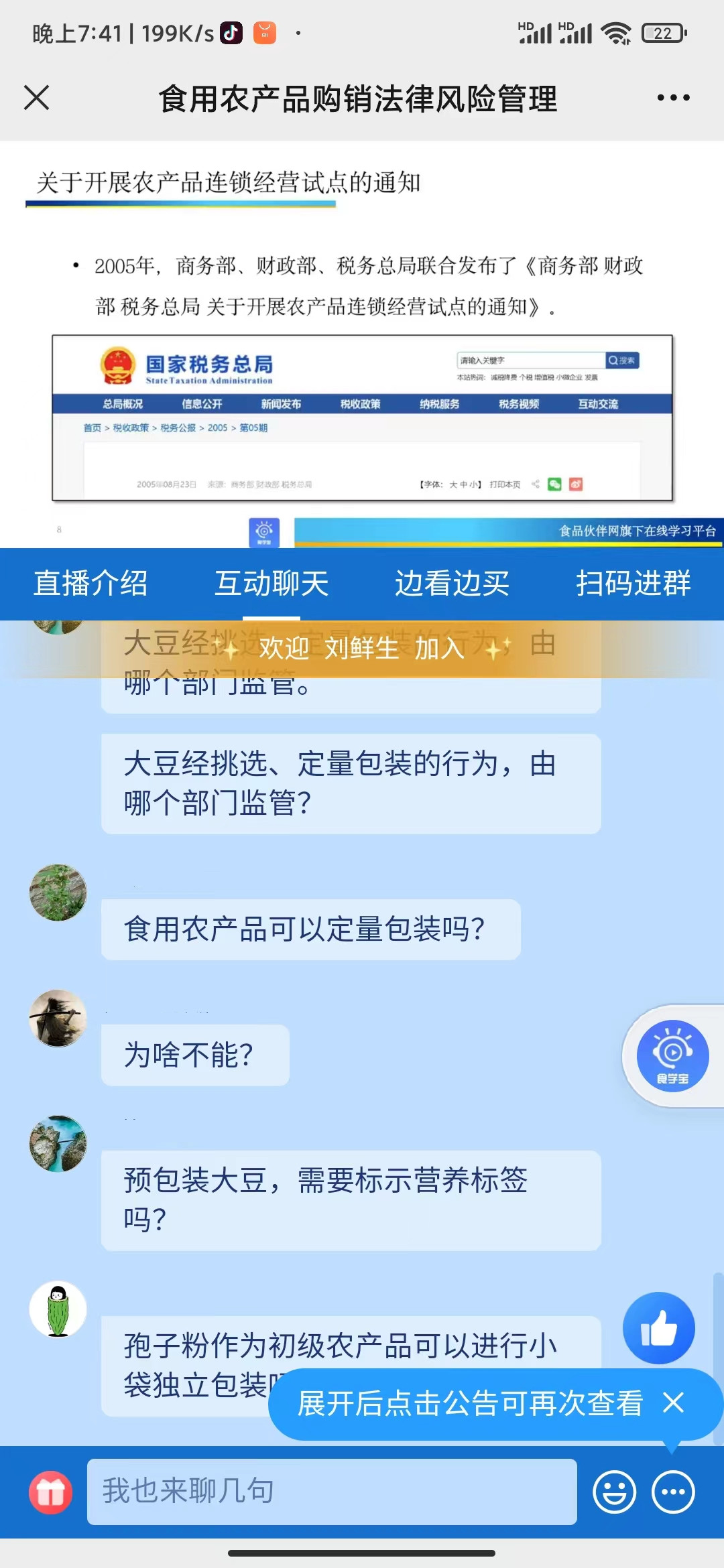Screen dimensions: 724x1568
Task: Dismiss the 展开后点击公告 tooltip
Action: click(673, 1402)
